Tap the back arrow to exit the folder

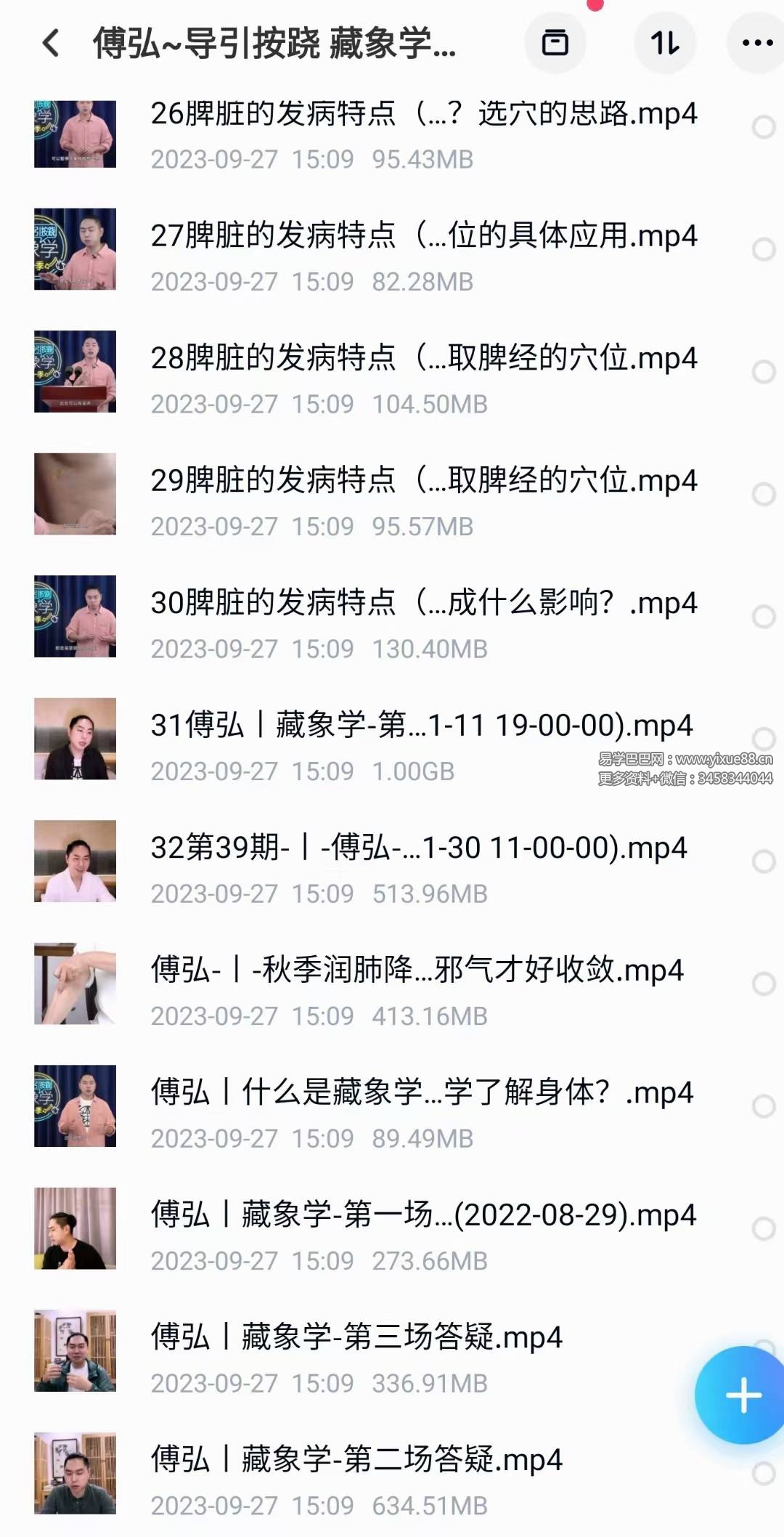point(51,45)
